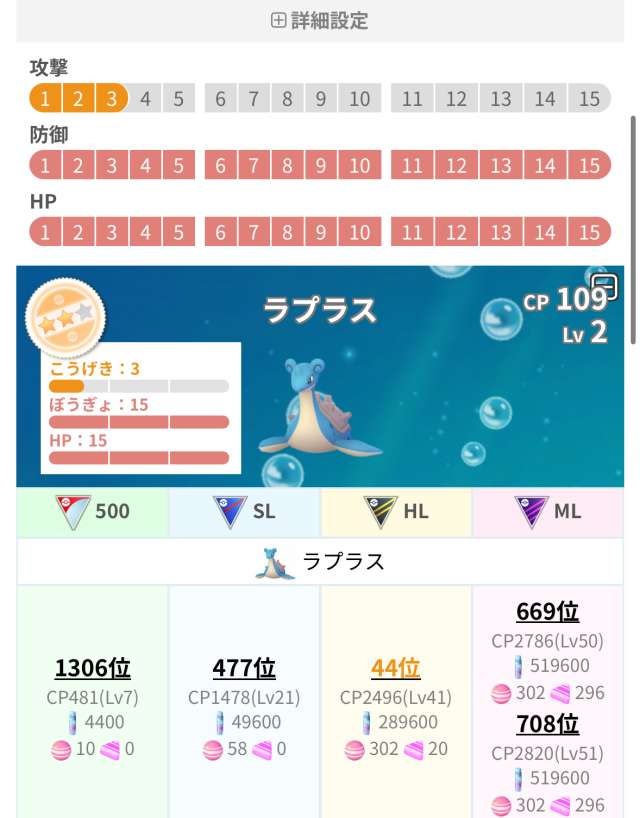Image resolution: width=640 pixels, height=818 pixels.
Task: Choose 14 in the HP row
Action: coord(545,232)
